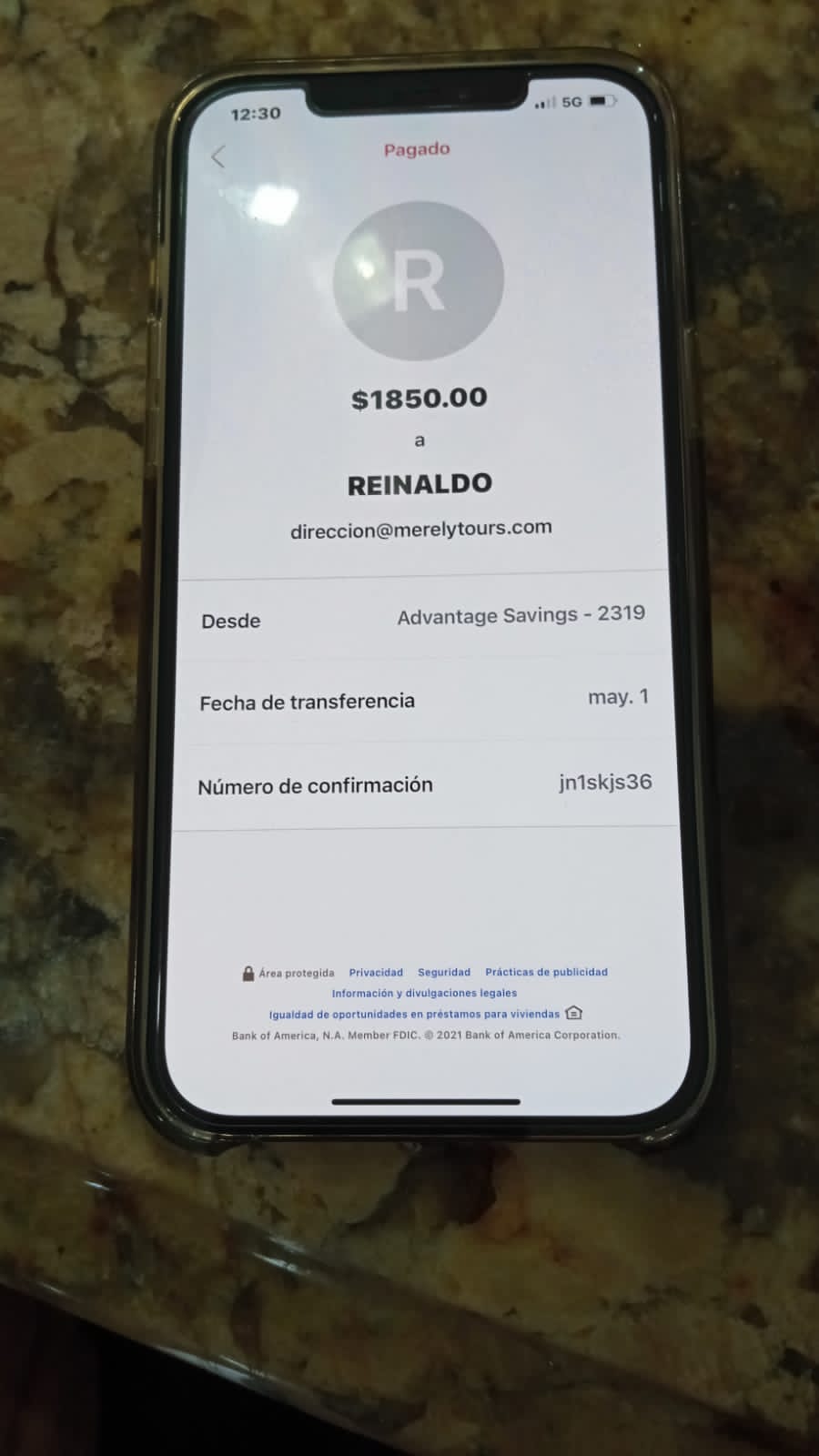The width and height of the screenshot is (819, 1456).
Task: Open the Privacidad link
Action: (376, 973)
